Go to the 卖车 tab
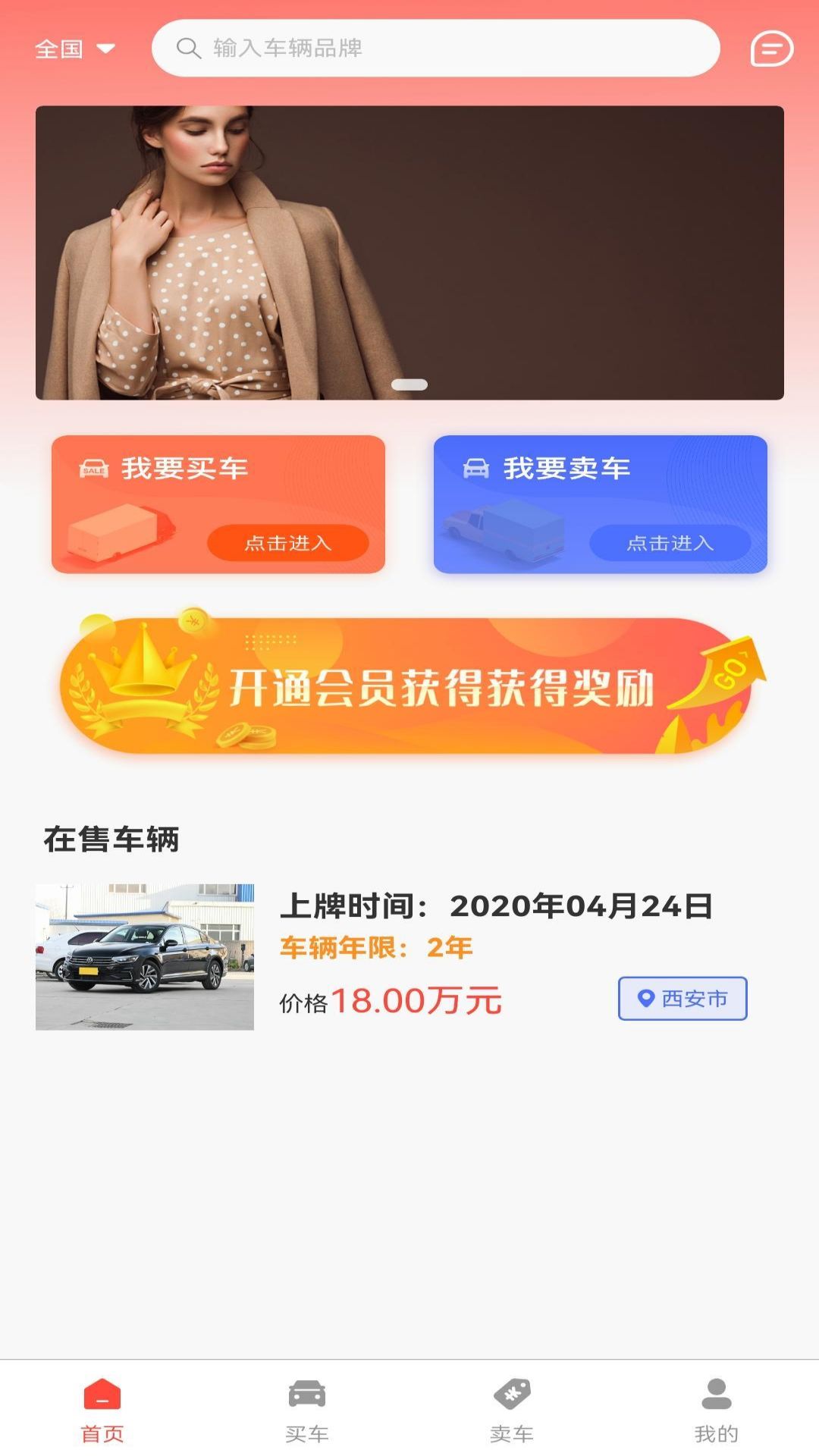The width and height of the screenshot is (819, 1456). click(512, 1410)
